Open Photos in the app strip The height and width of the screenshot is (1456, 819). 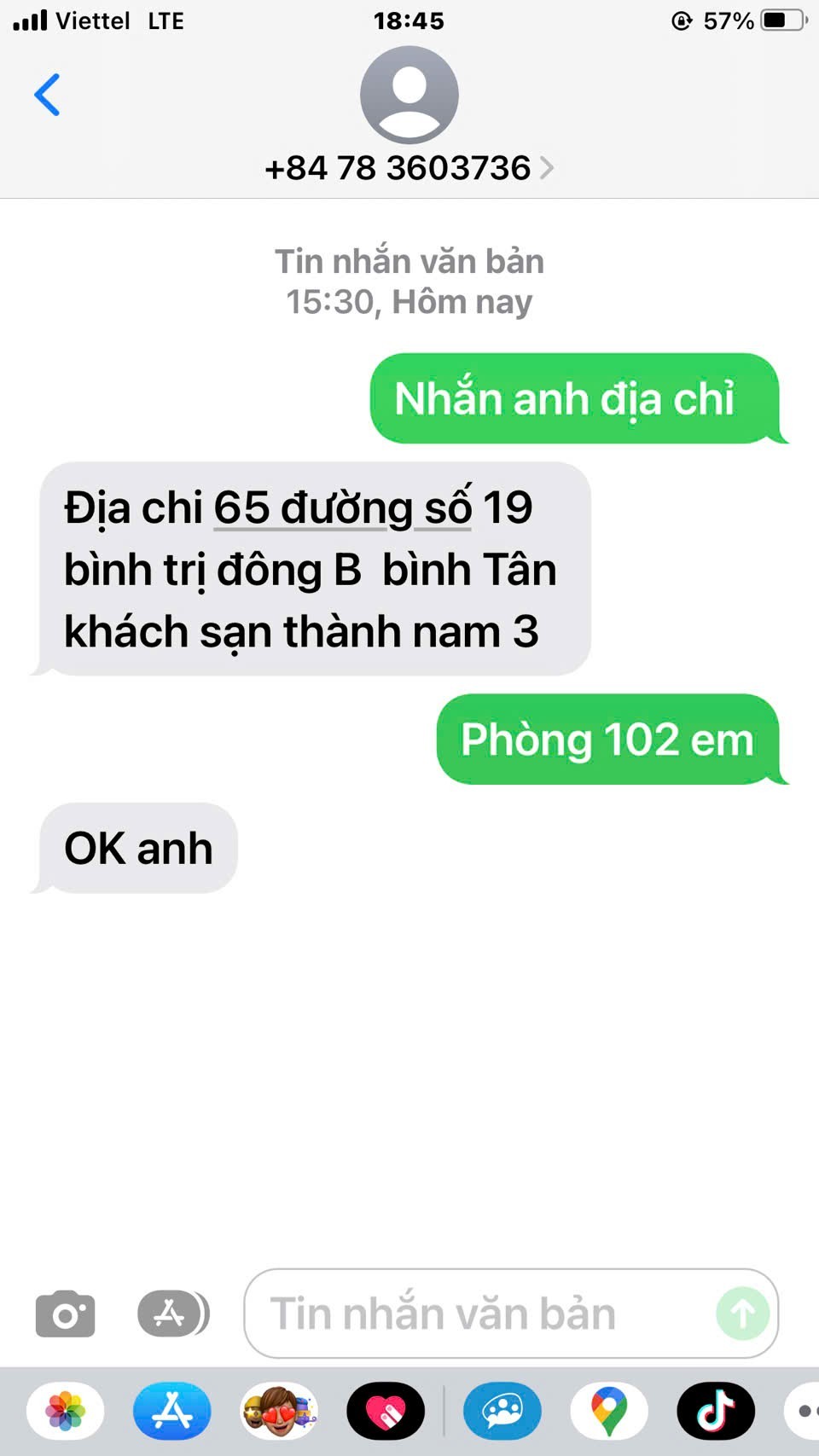pos(66,1411)
